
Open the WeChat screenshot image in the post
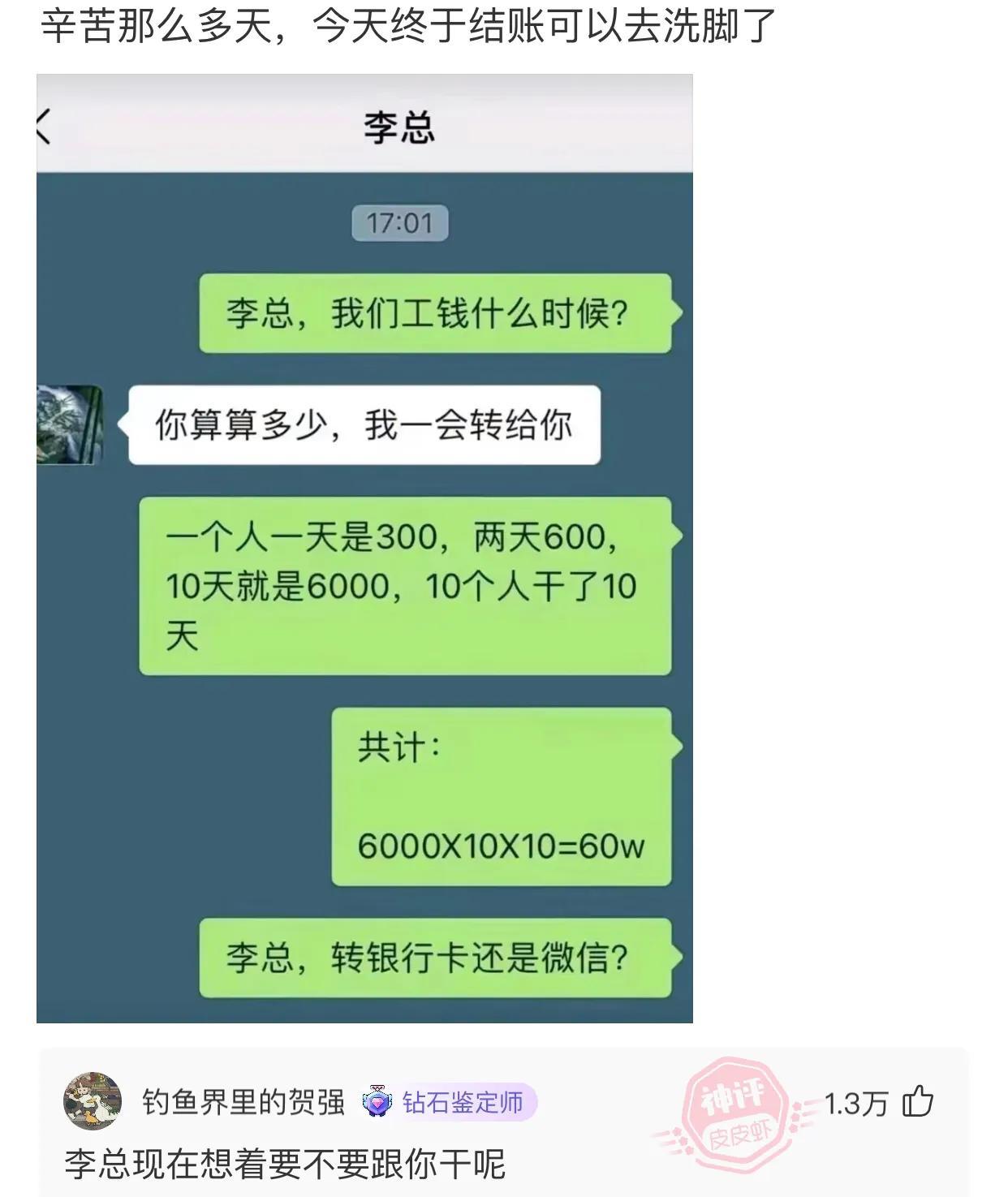tap(364, 549)
